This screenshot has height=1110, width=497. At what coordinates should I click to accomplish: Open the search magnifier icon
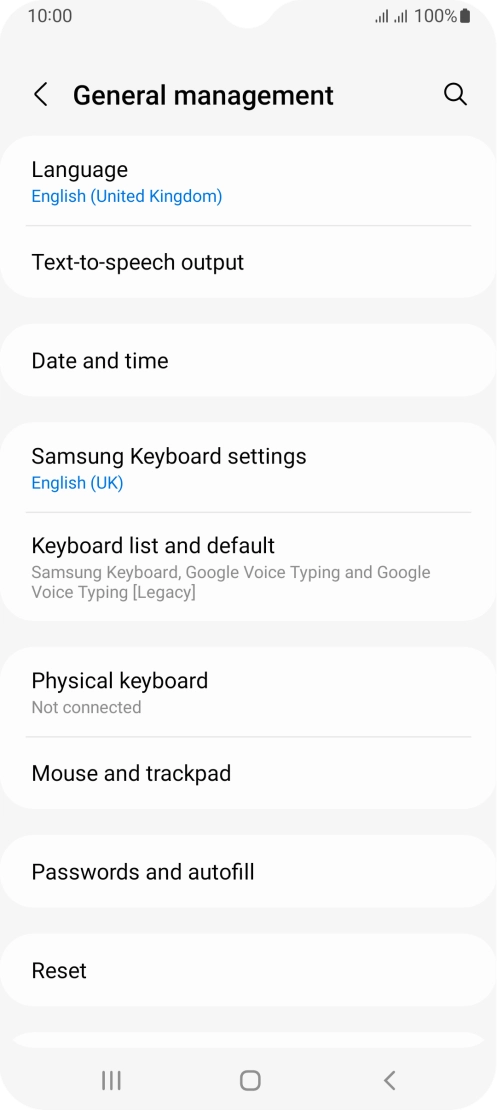[455, 94]
